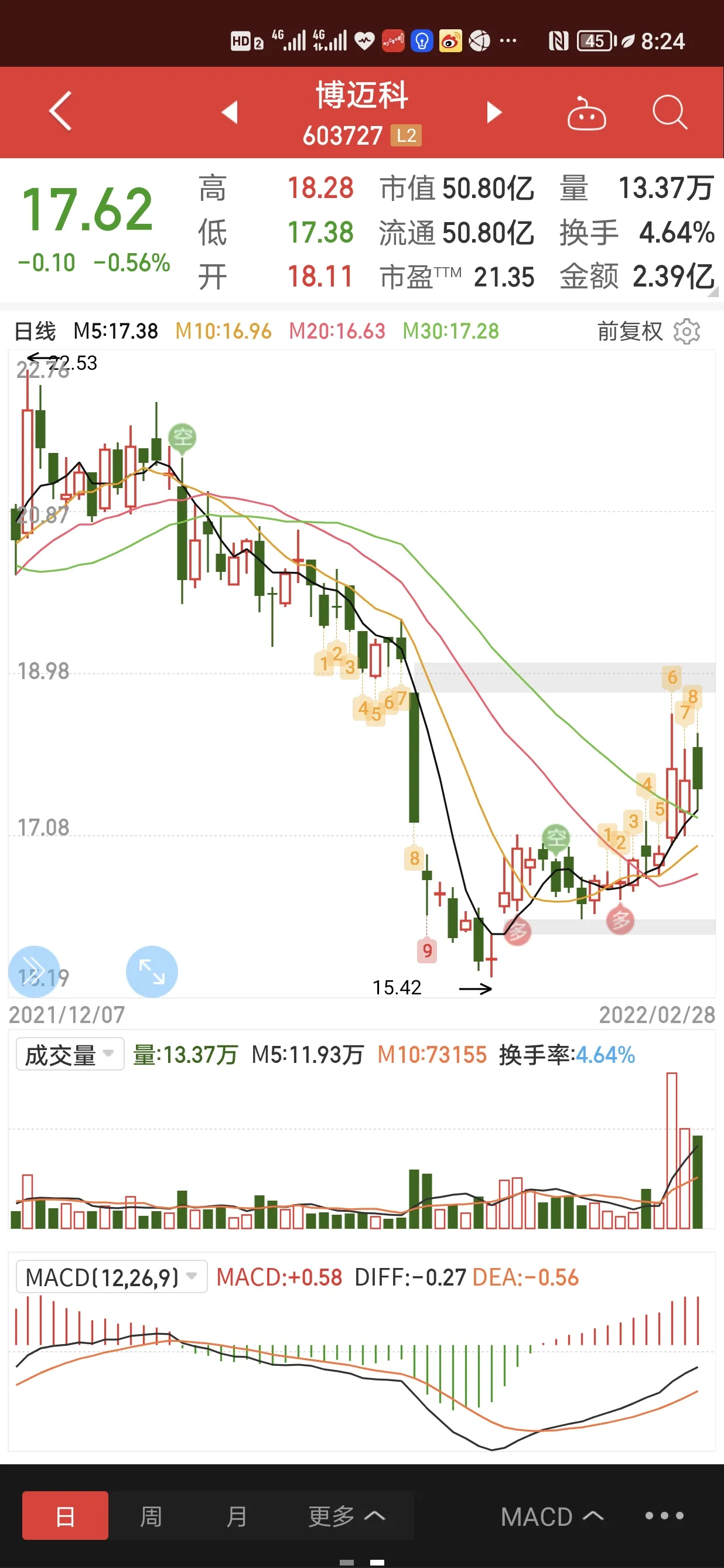Expand the chart to fullscreen

[152, 972]
